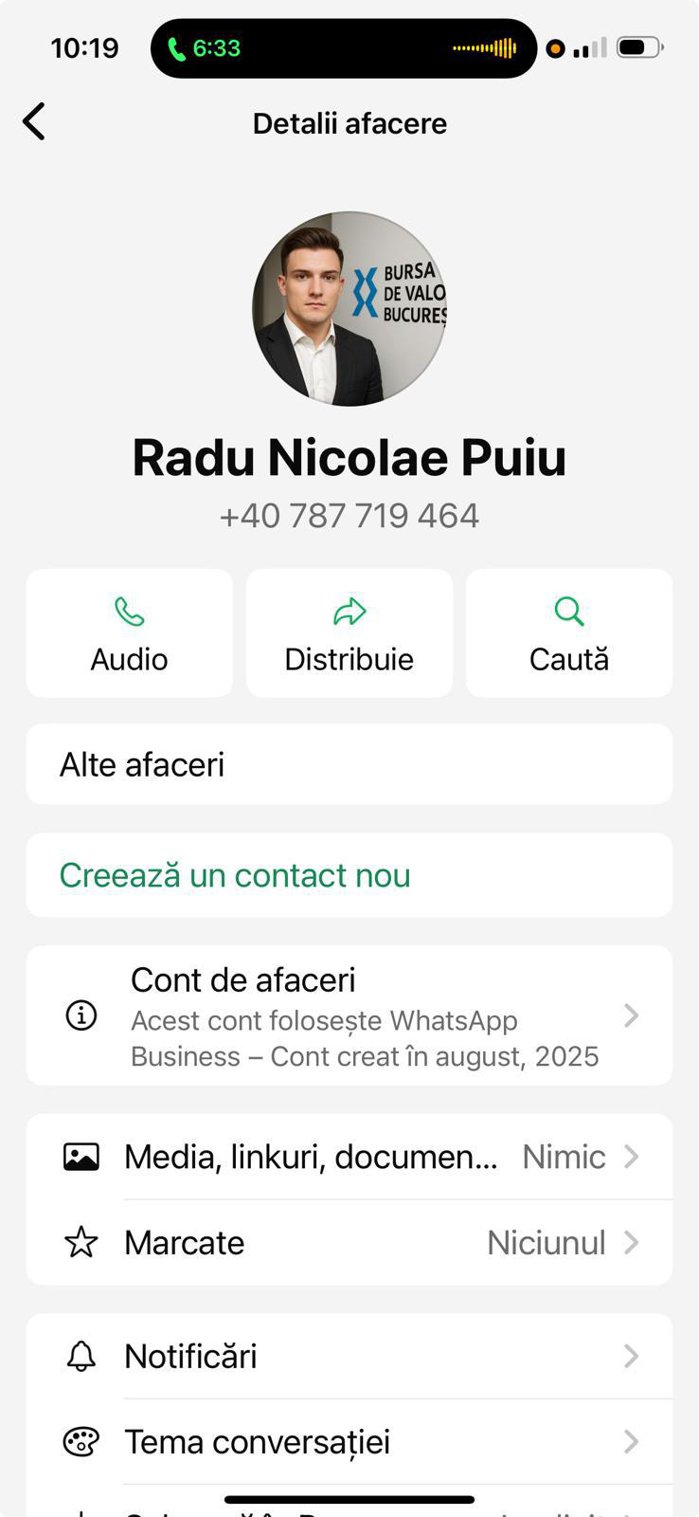Open Marcate messages row
The width and height of the screenshot is (699, 1517).
[x=349, y=1243]
